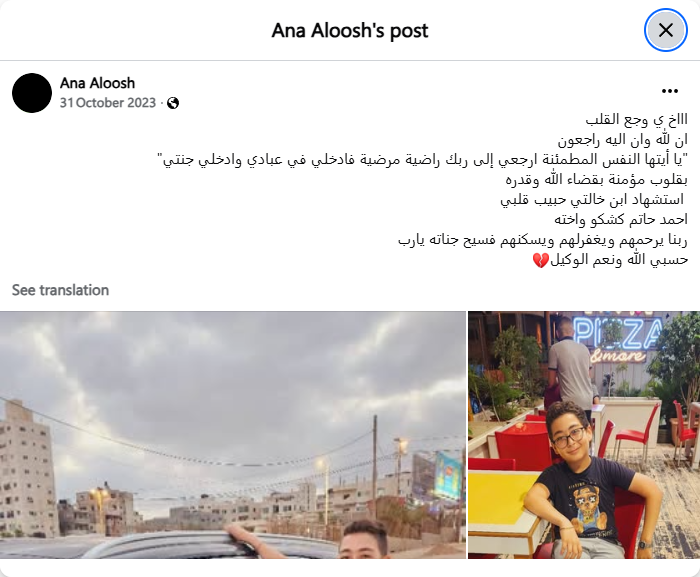Open Ana Aloosh's profile picture
The height and width of the screenshot is (577, 700).
click(x=32, y=93)
